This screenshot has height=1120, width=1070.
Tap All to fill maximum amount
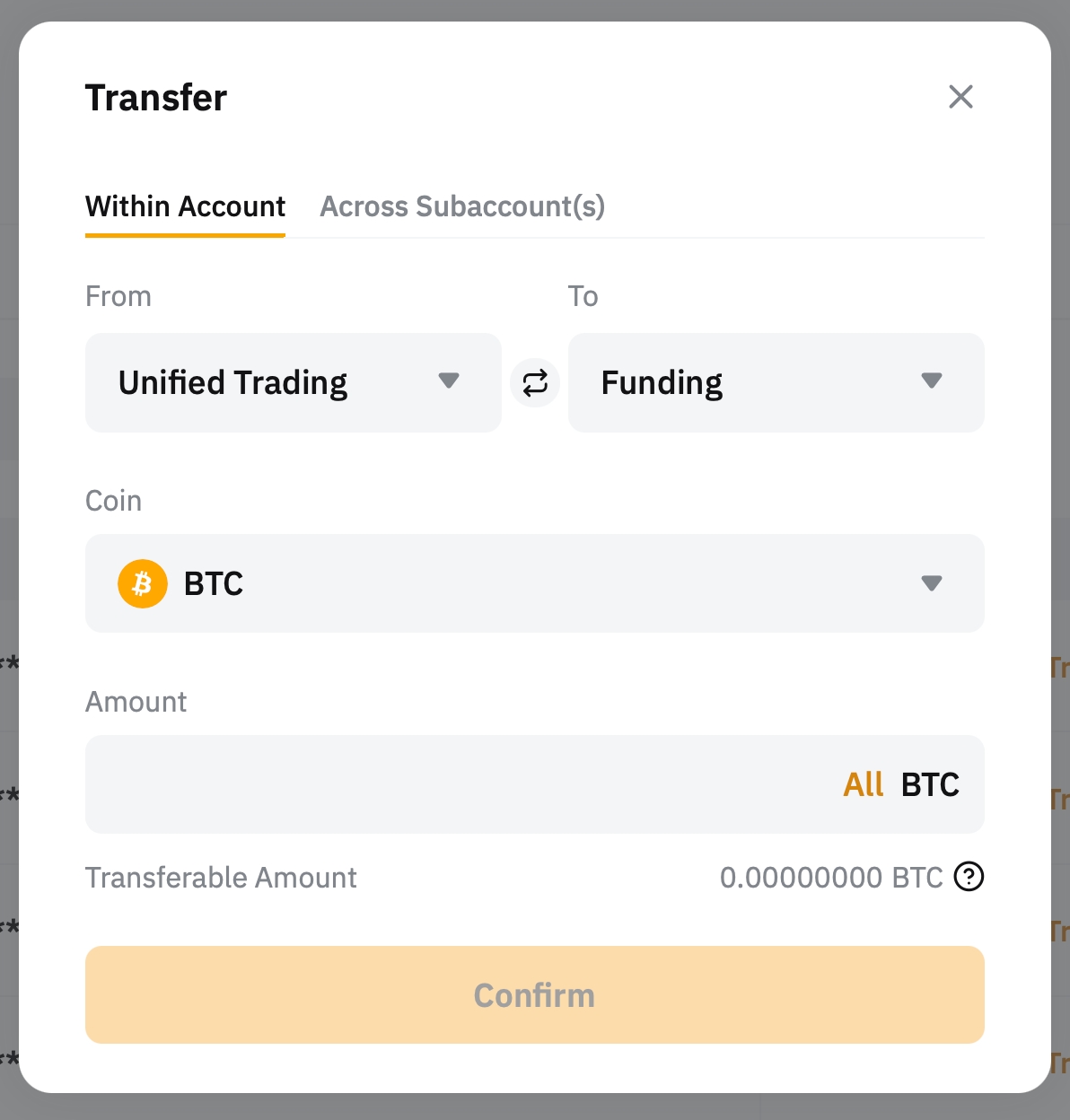[x=863, y=784]
